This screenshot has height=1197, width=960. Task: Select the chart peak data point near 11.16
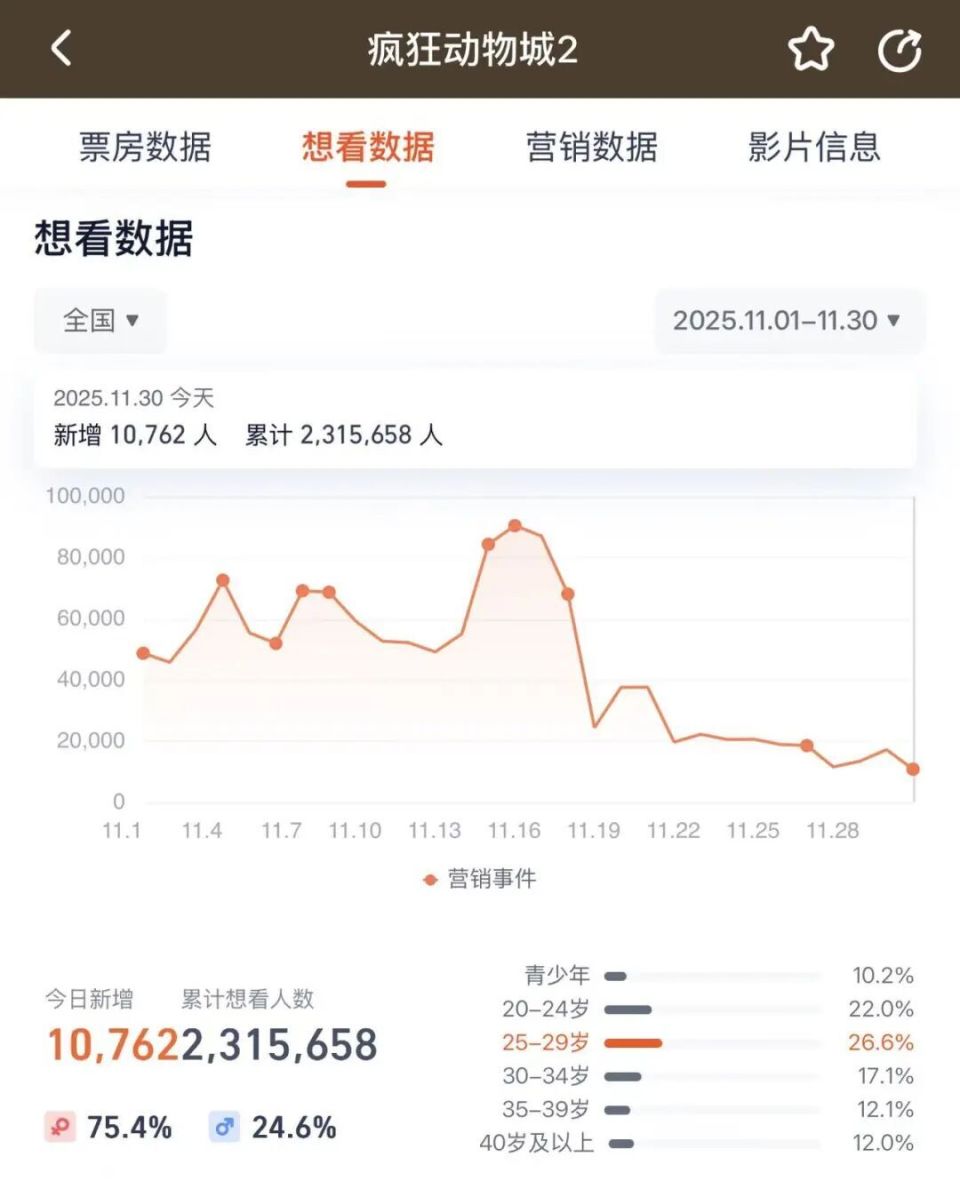[513, 524]
